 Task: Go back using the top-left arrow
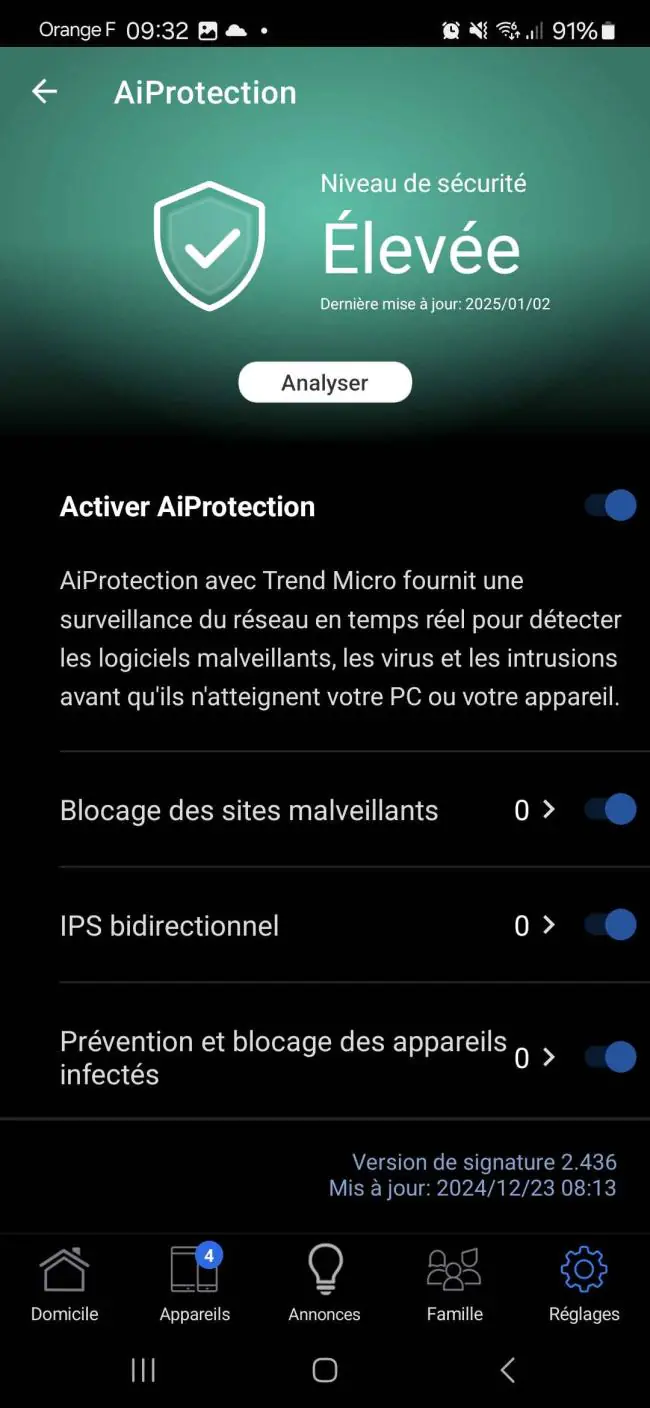click(x=44, y=92)
